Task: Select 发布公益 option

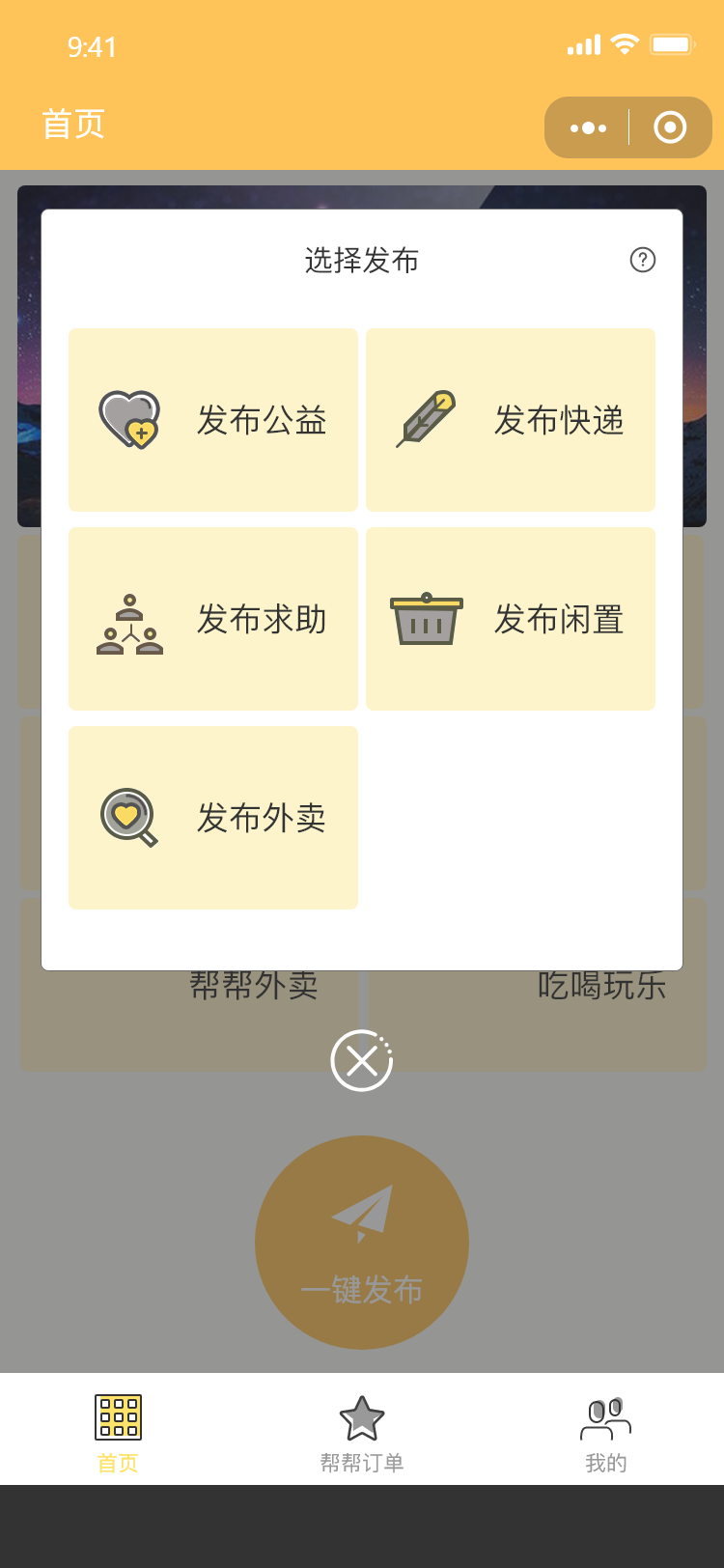Action: tap(213, 420)
